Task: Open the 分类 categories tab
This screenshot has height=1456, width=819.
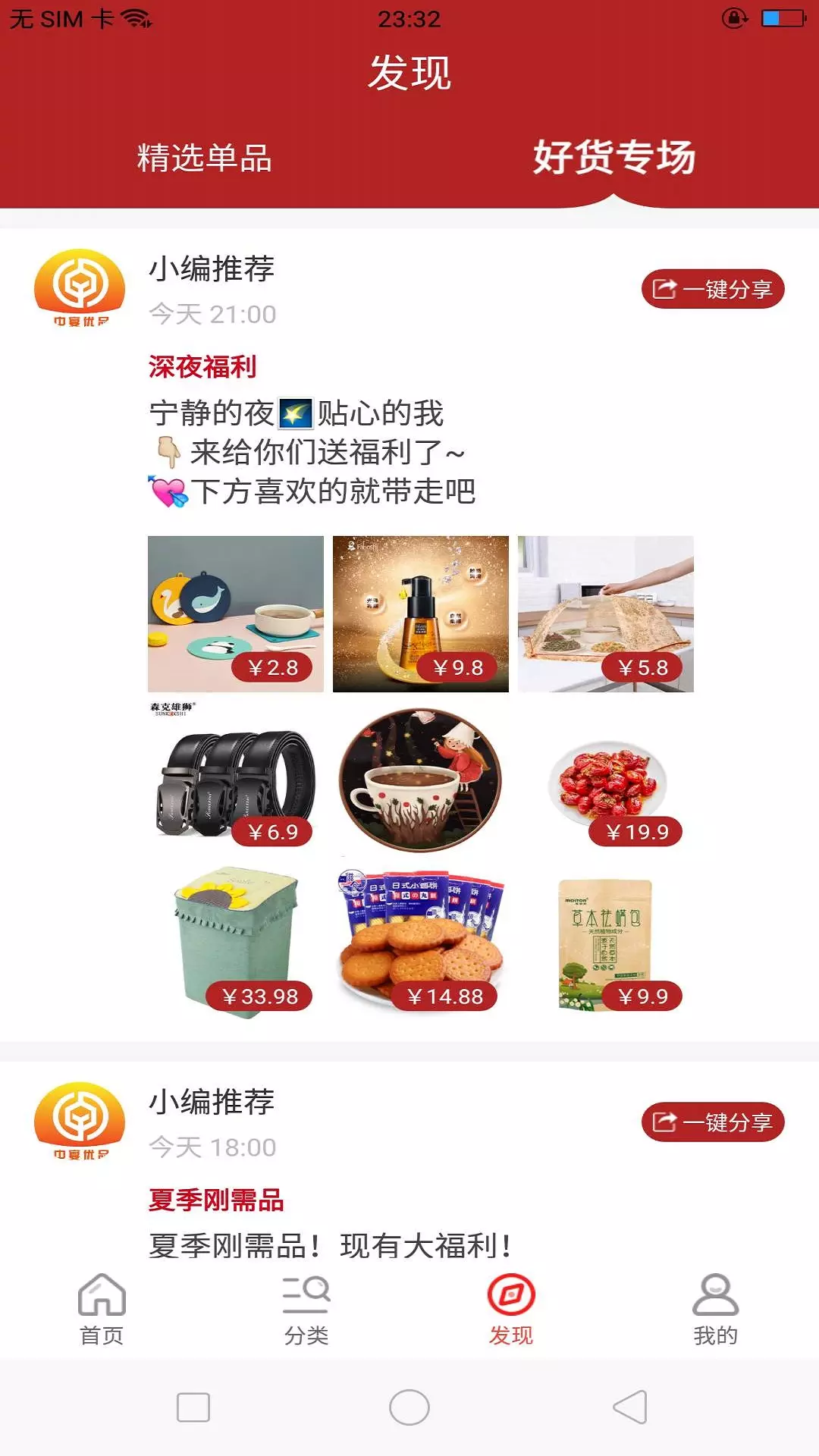Action: click(306, 1309)
